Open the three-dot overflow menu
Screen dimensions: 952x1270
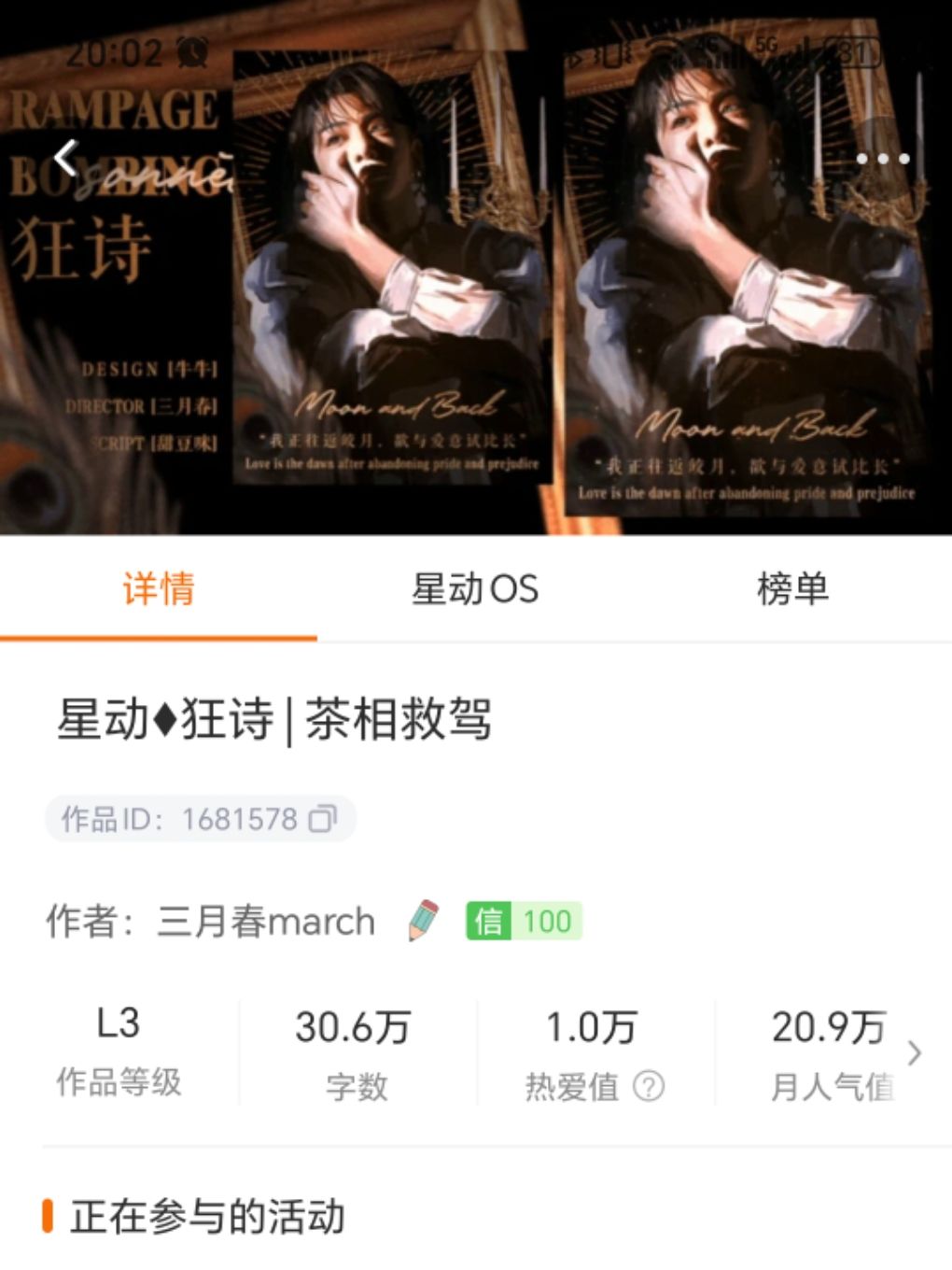click(882, 158)
